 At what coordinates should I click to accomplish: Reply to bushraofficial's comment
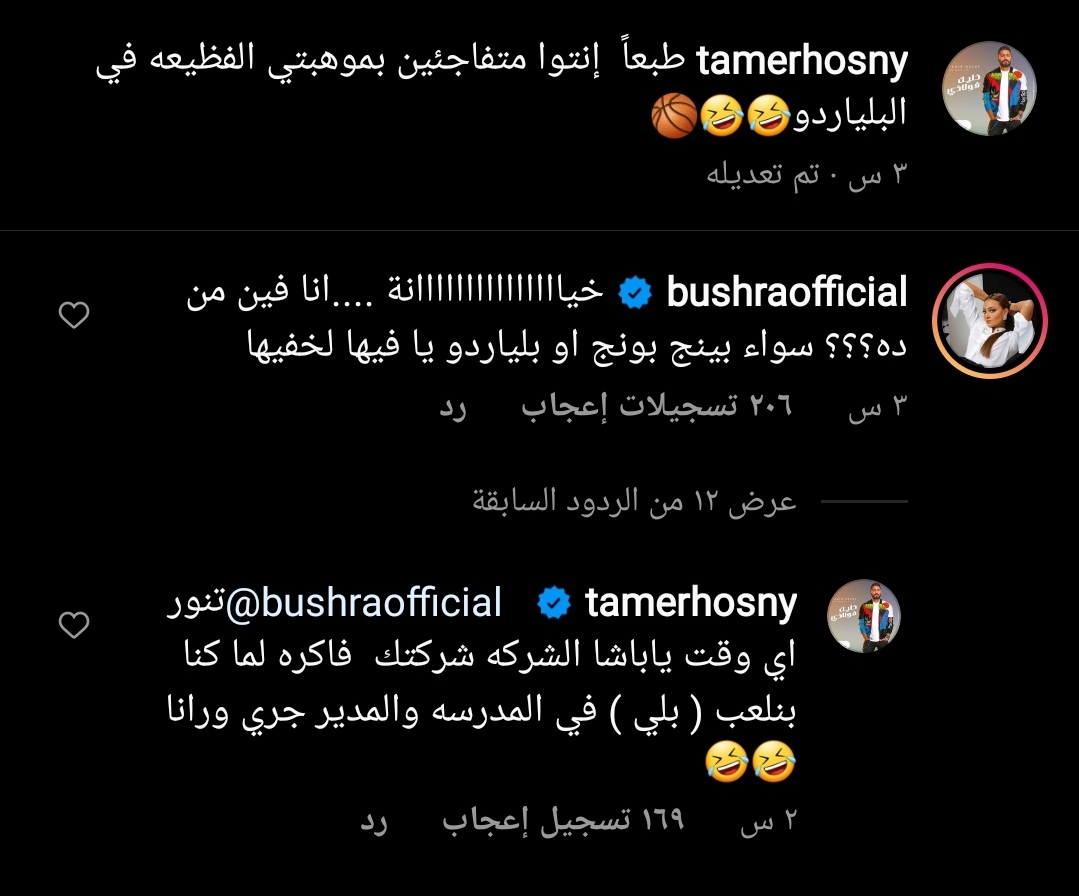pos(454,409)
